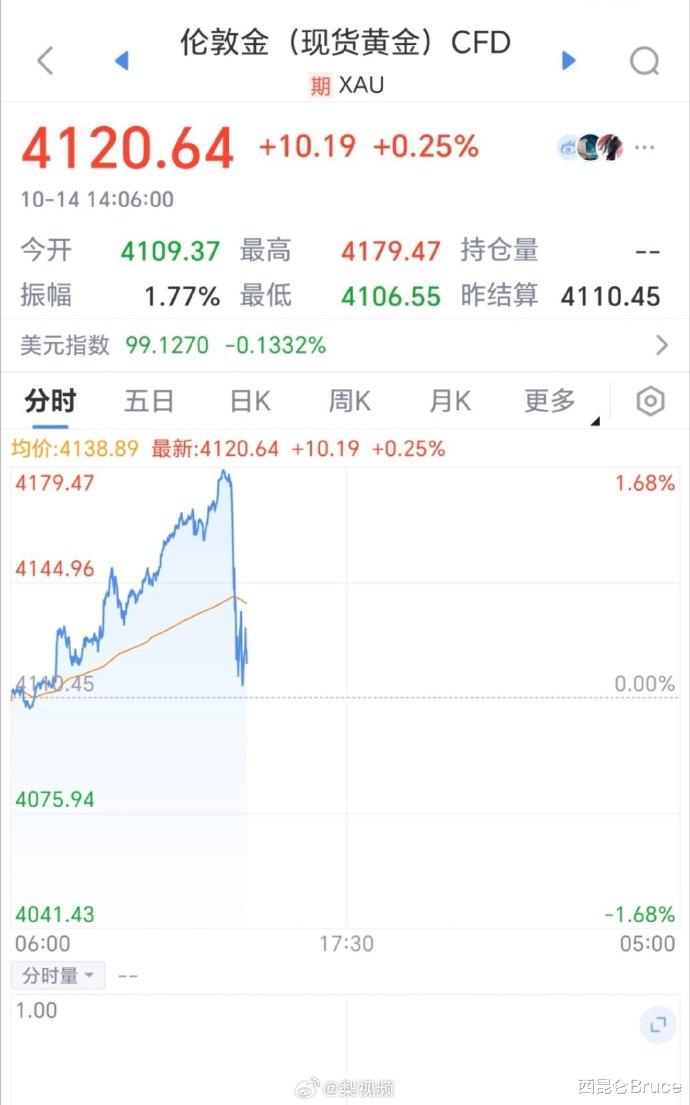
Task: Switch to the 月K chart tab
Action: point(450,402)
